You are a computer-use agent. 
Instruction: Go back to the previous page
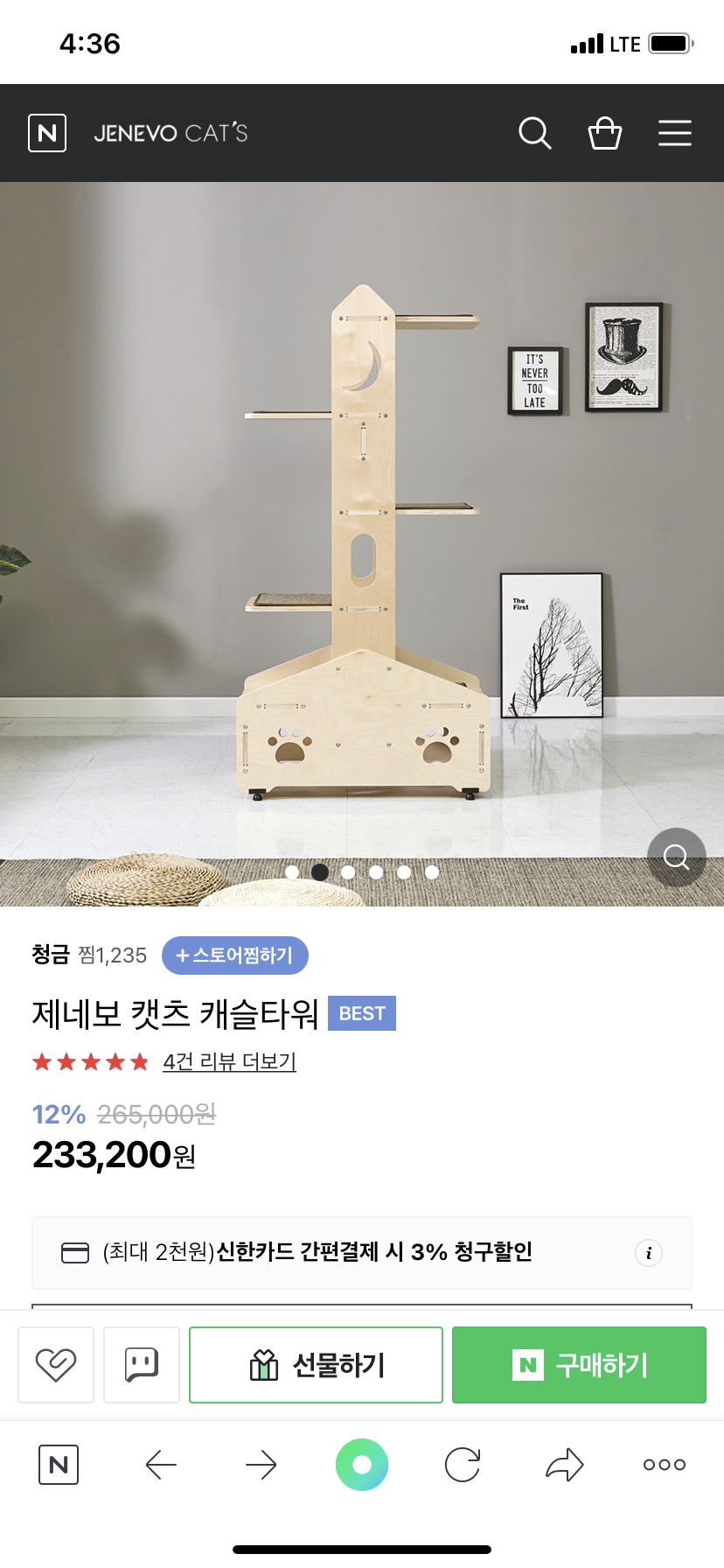(x=161, y=1465)
